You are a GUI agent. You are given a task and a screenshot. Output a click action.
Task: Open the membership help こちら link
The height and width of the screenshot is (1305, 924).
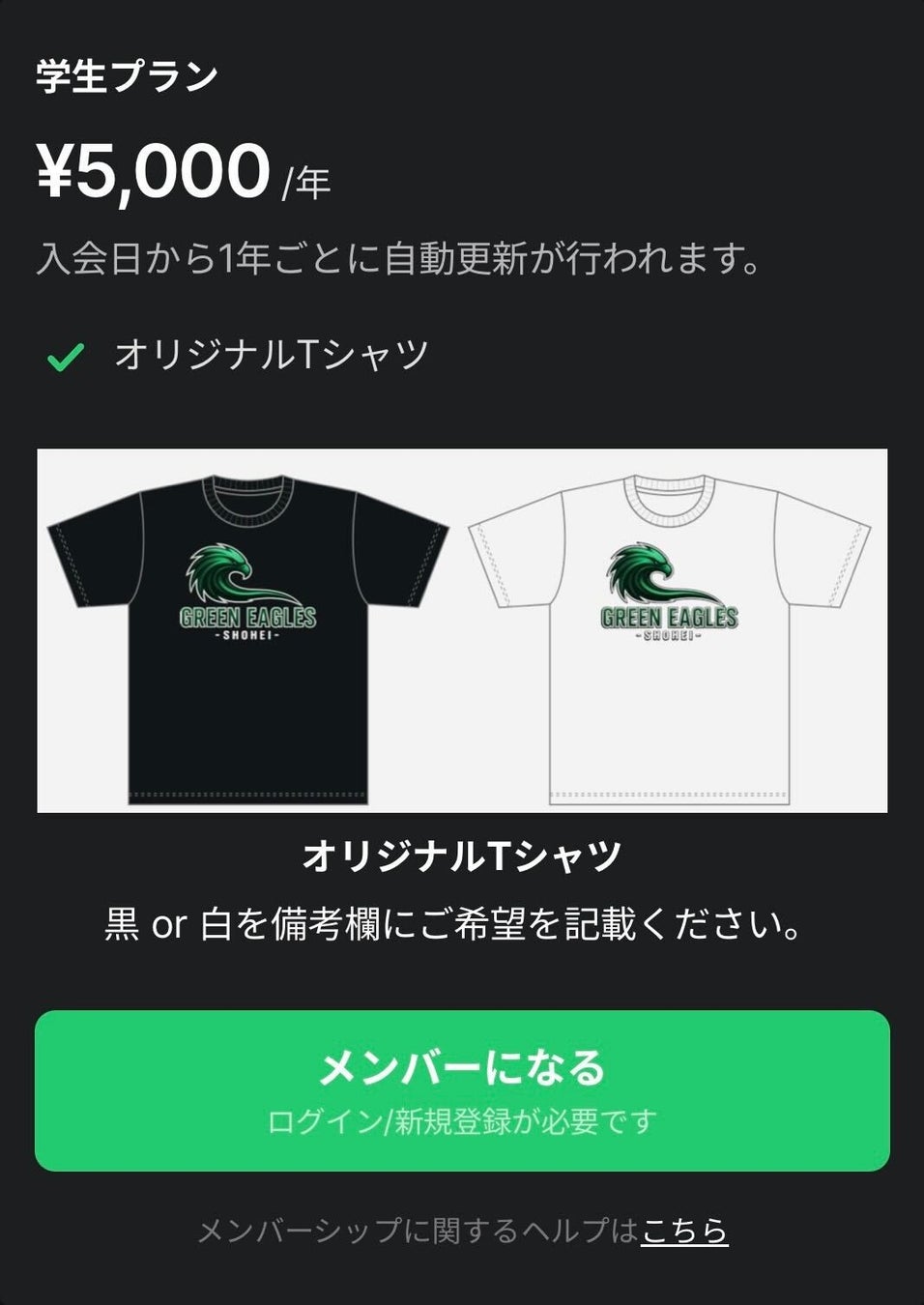tap(684, 1231)
